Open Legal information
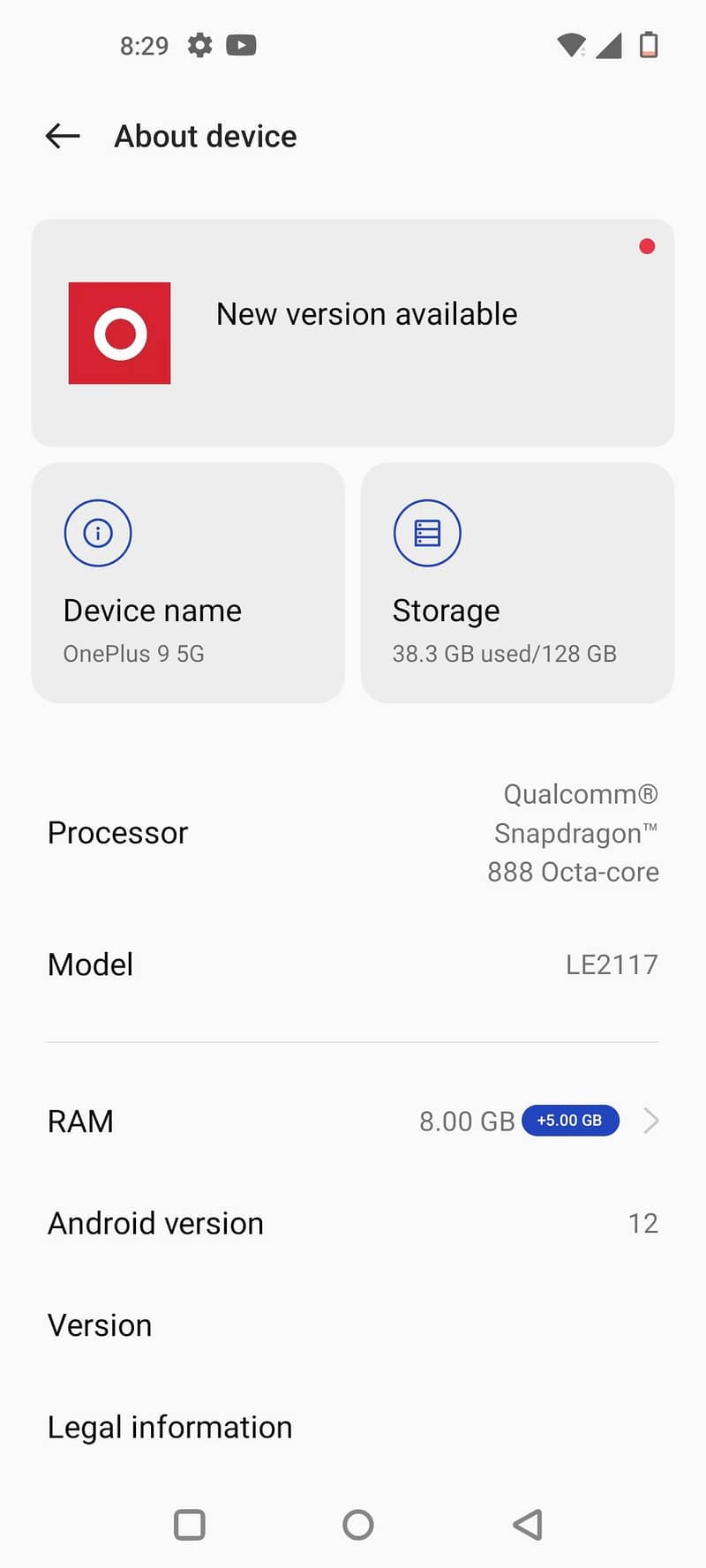The image size is (706, 1568). click(353, 1427)
